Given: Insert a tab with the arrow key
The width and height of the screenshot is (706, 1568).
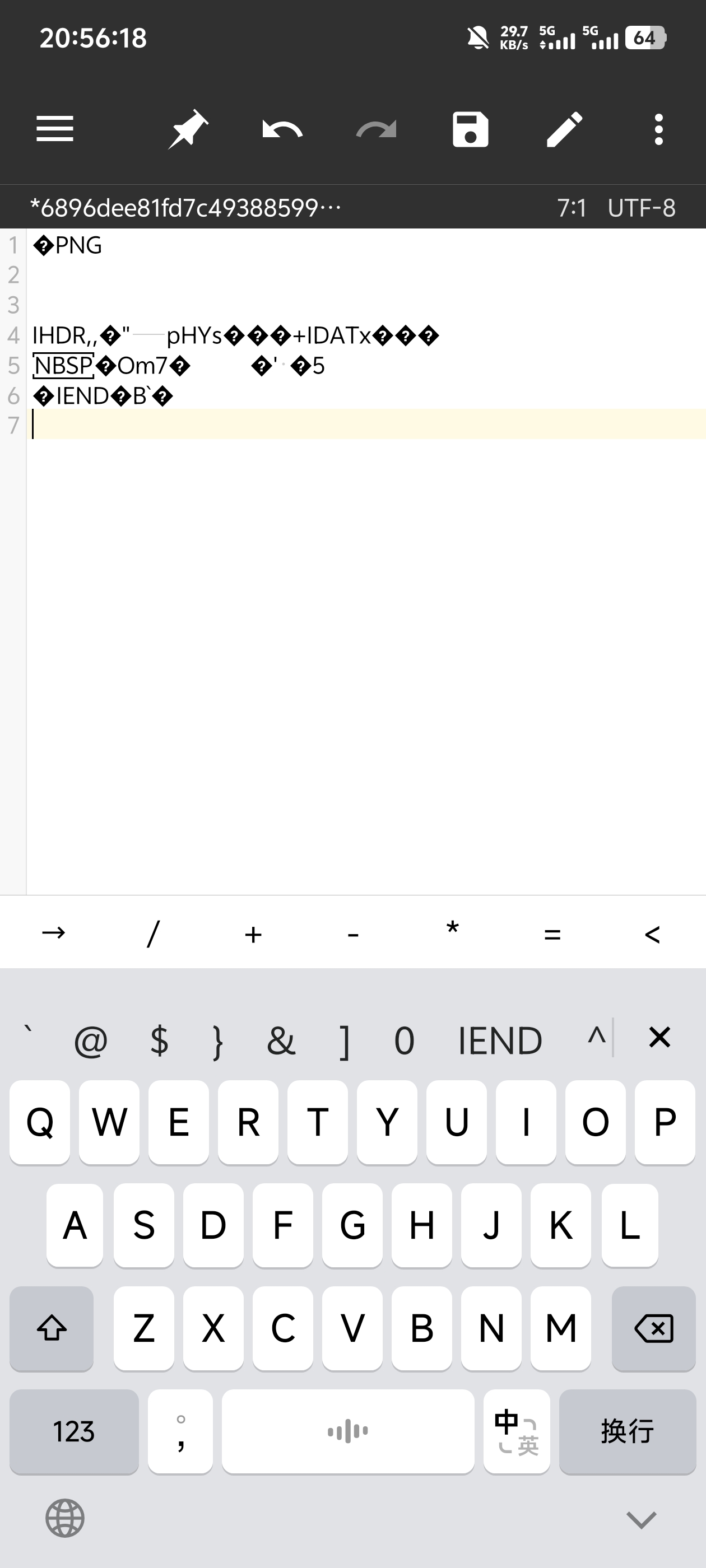Looking at the screenshot, I should coord(54,932).
